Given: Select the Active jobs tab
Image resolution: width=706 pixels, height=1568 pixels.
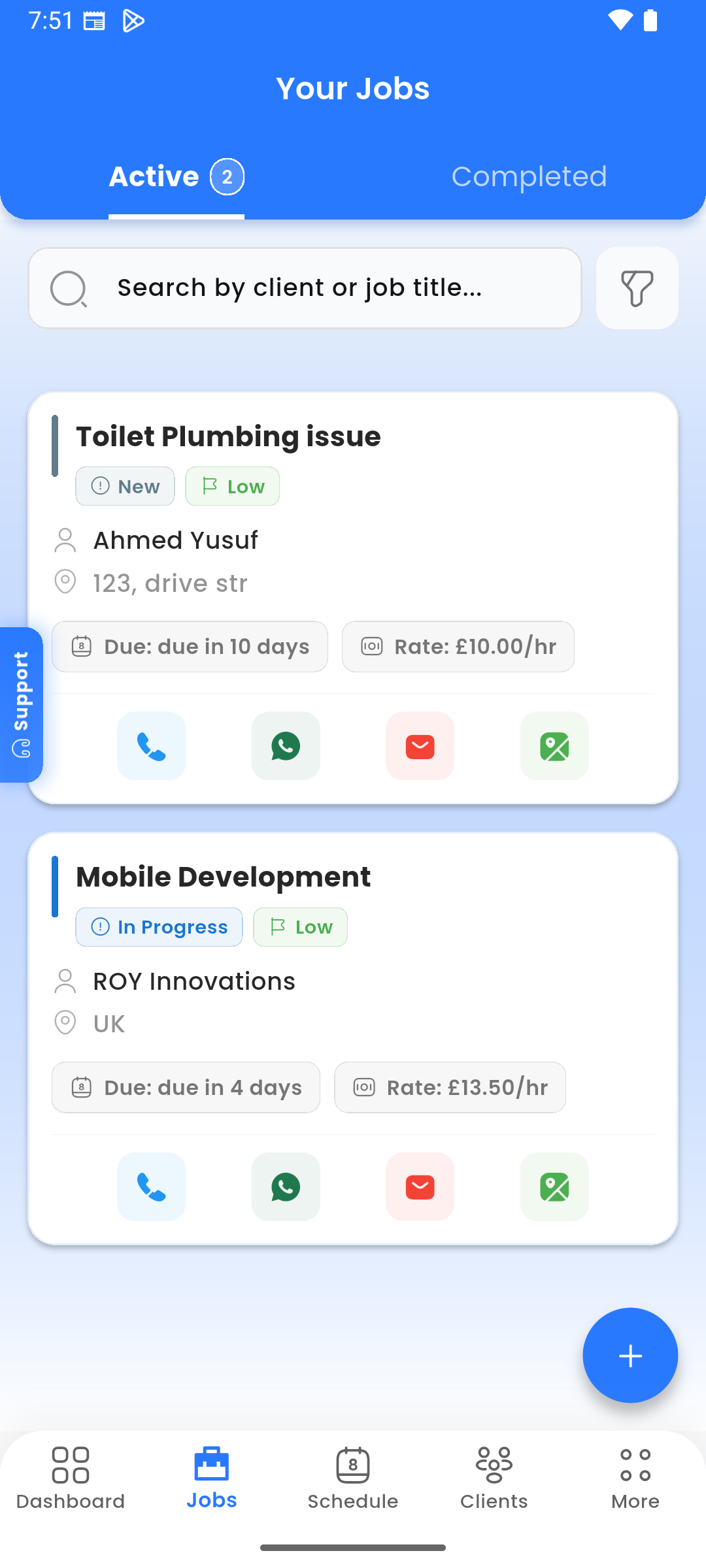Looking at the screenshot, I should point(176,177).
